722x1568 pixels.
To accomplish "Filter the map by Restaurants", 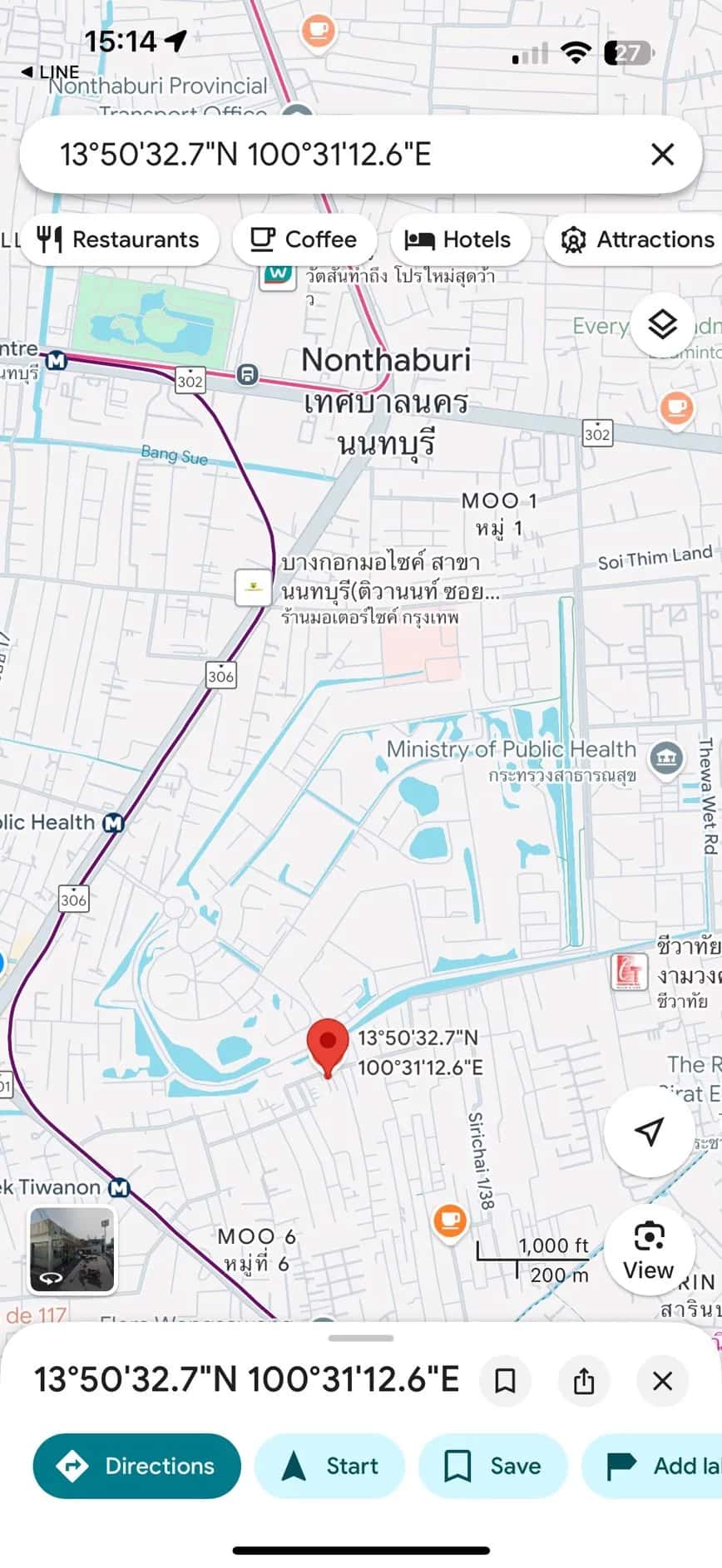I will point(120,239).
